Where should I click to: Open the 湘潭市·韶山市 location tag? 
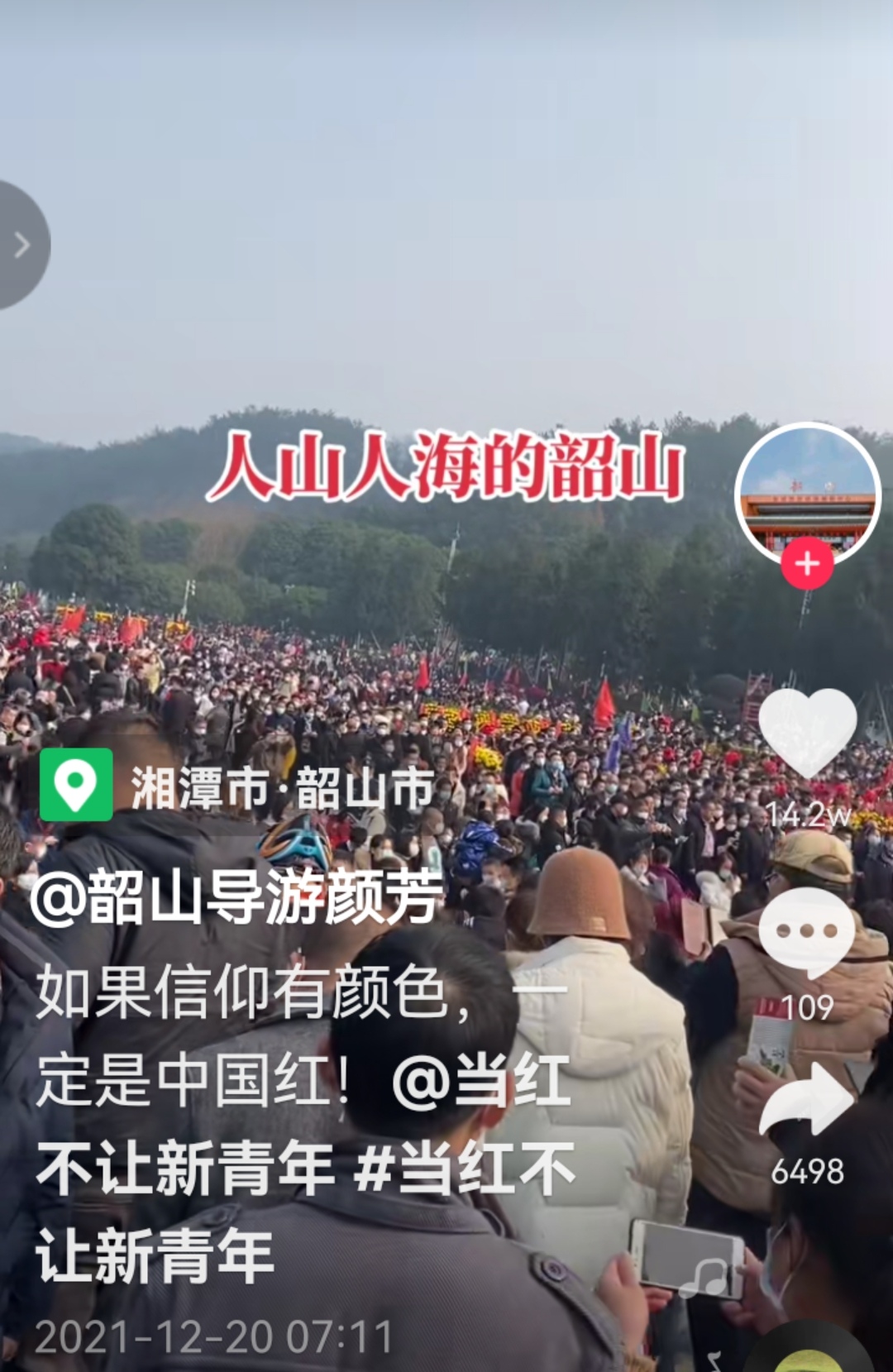click(238, 786)
